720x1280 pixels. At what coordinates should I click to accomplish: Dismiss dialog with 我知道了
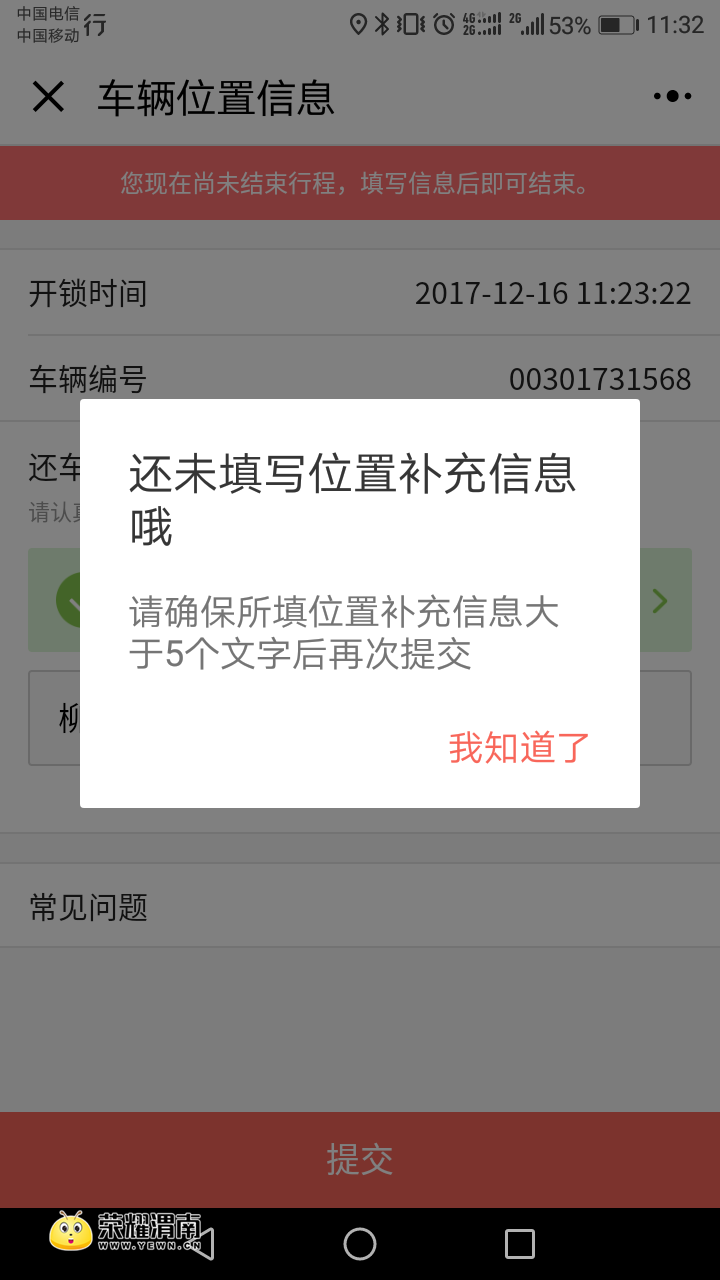(x=519, y=748)
